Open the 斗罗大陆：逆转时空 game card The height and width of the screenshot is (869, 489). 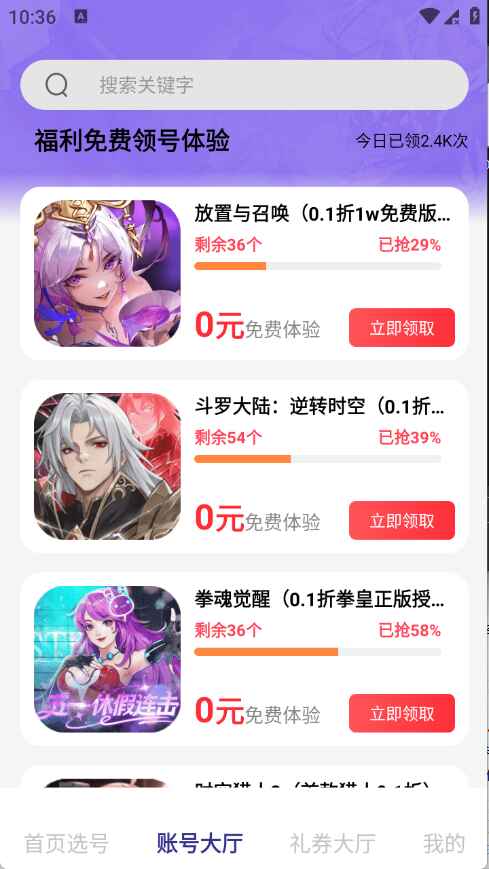244,466
